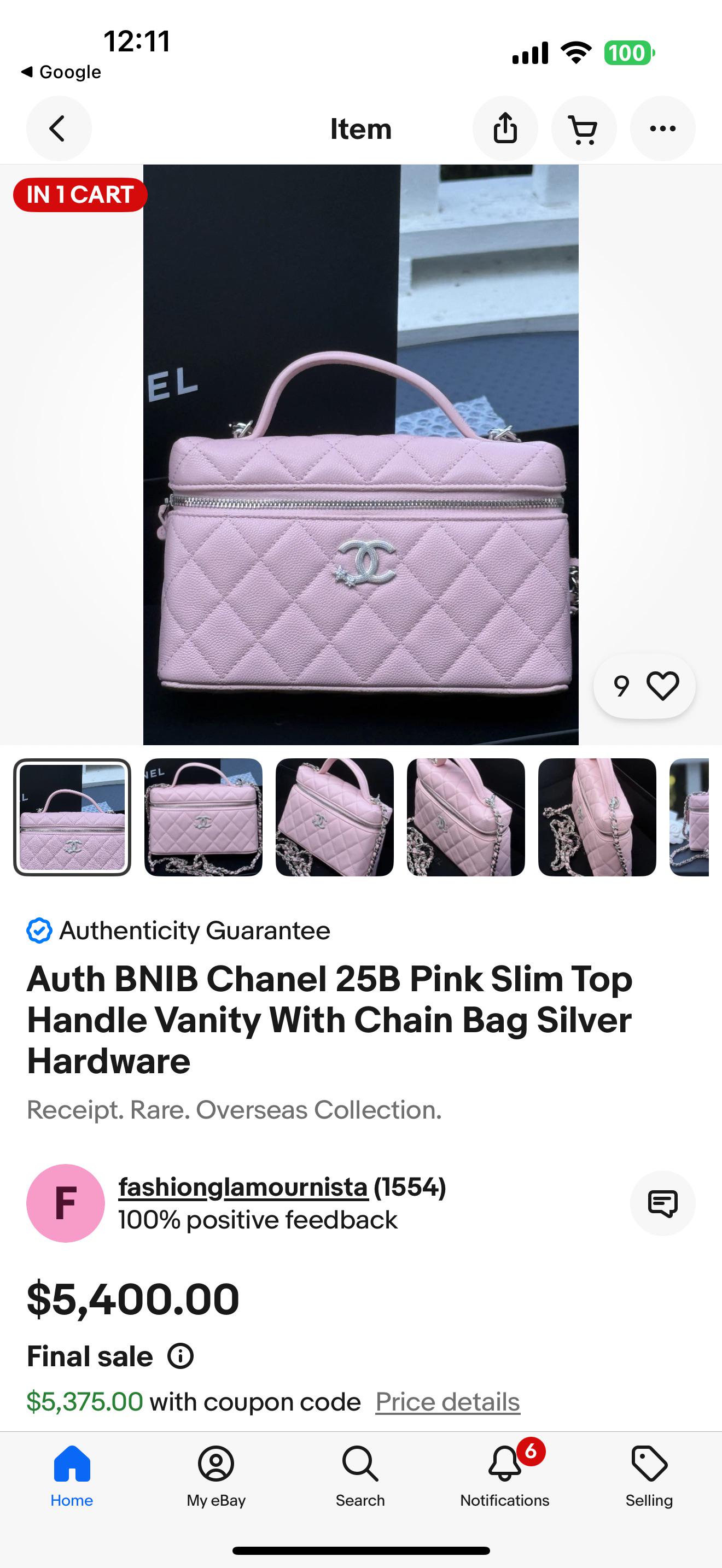Open the share options for this item

pos(505,128)
